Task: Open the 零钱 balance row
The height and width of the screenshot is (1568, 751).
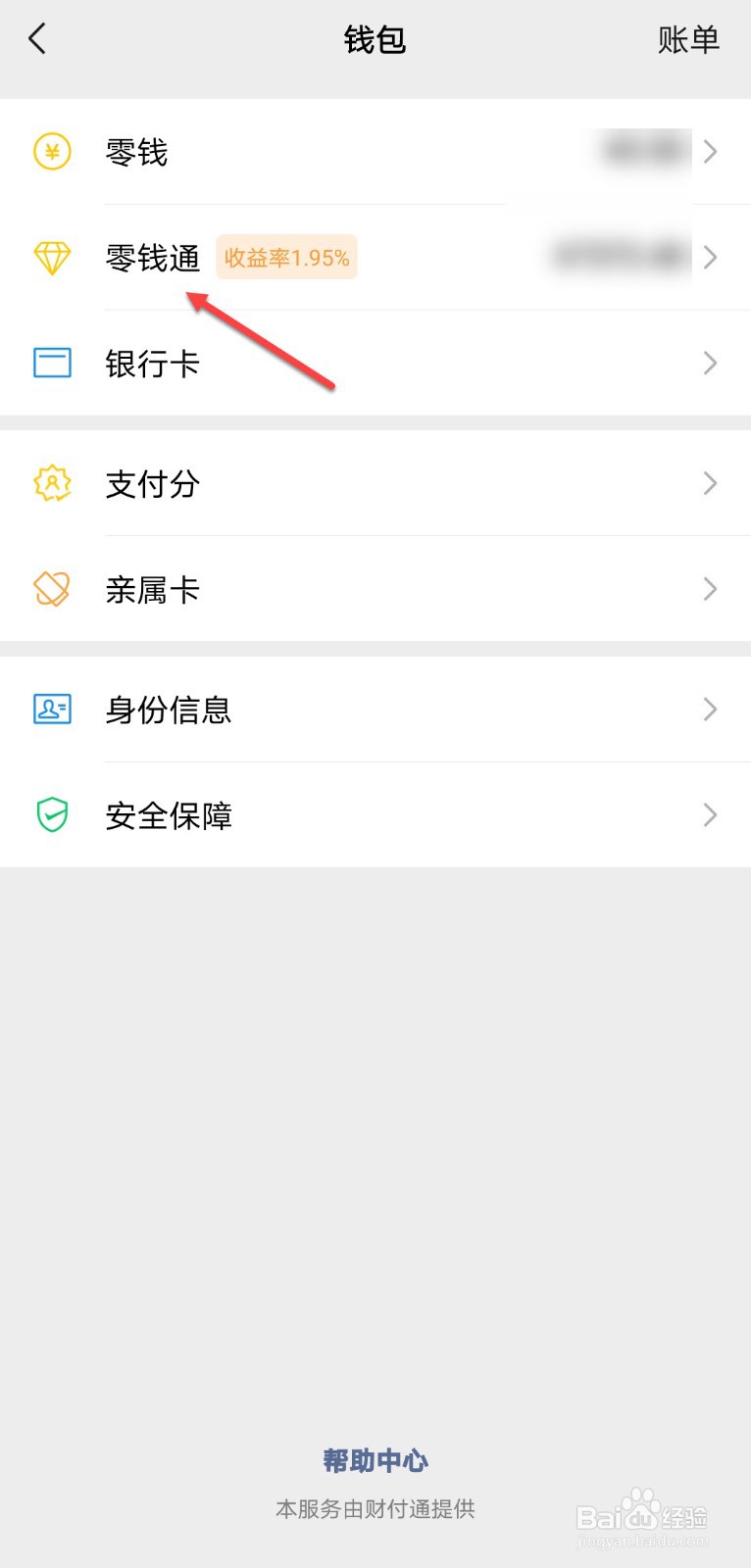Action: (375, 152)
